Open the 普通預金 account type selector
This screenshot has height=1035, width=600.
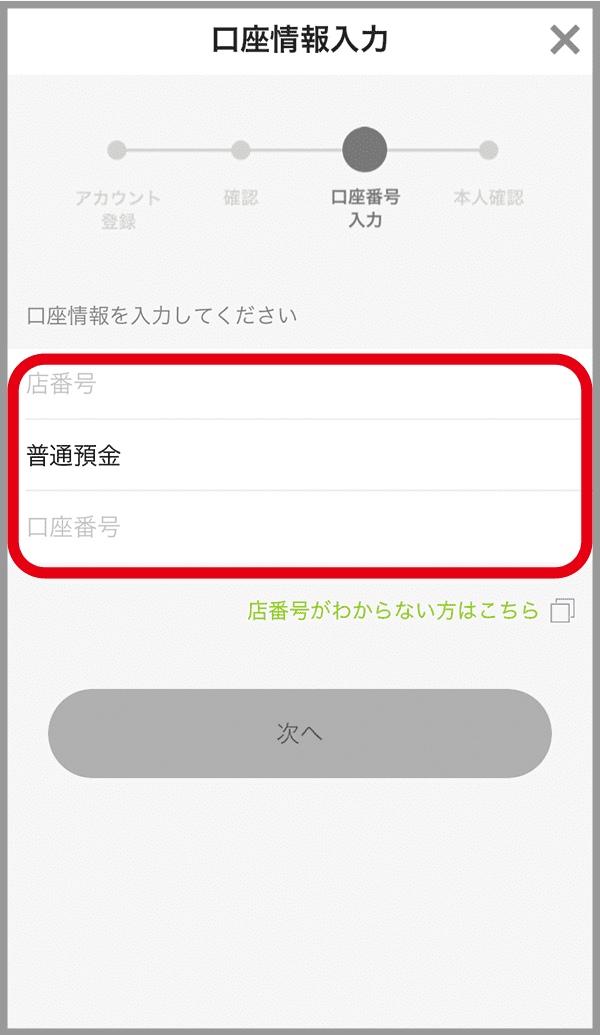tap(300, 455)
